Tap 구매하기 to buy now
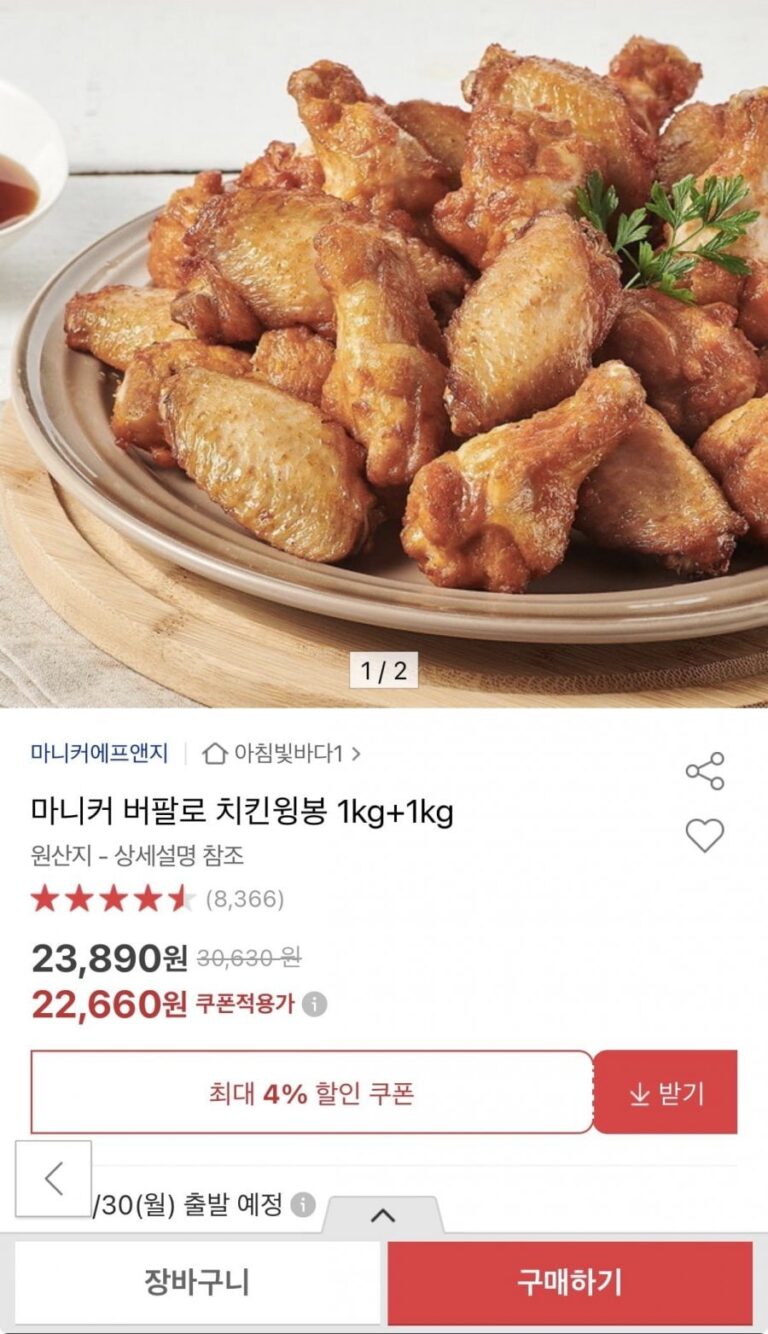 tap(569, 1282)
